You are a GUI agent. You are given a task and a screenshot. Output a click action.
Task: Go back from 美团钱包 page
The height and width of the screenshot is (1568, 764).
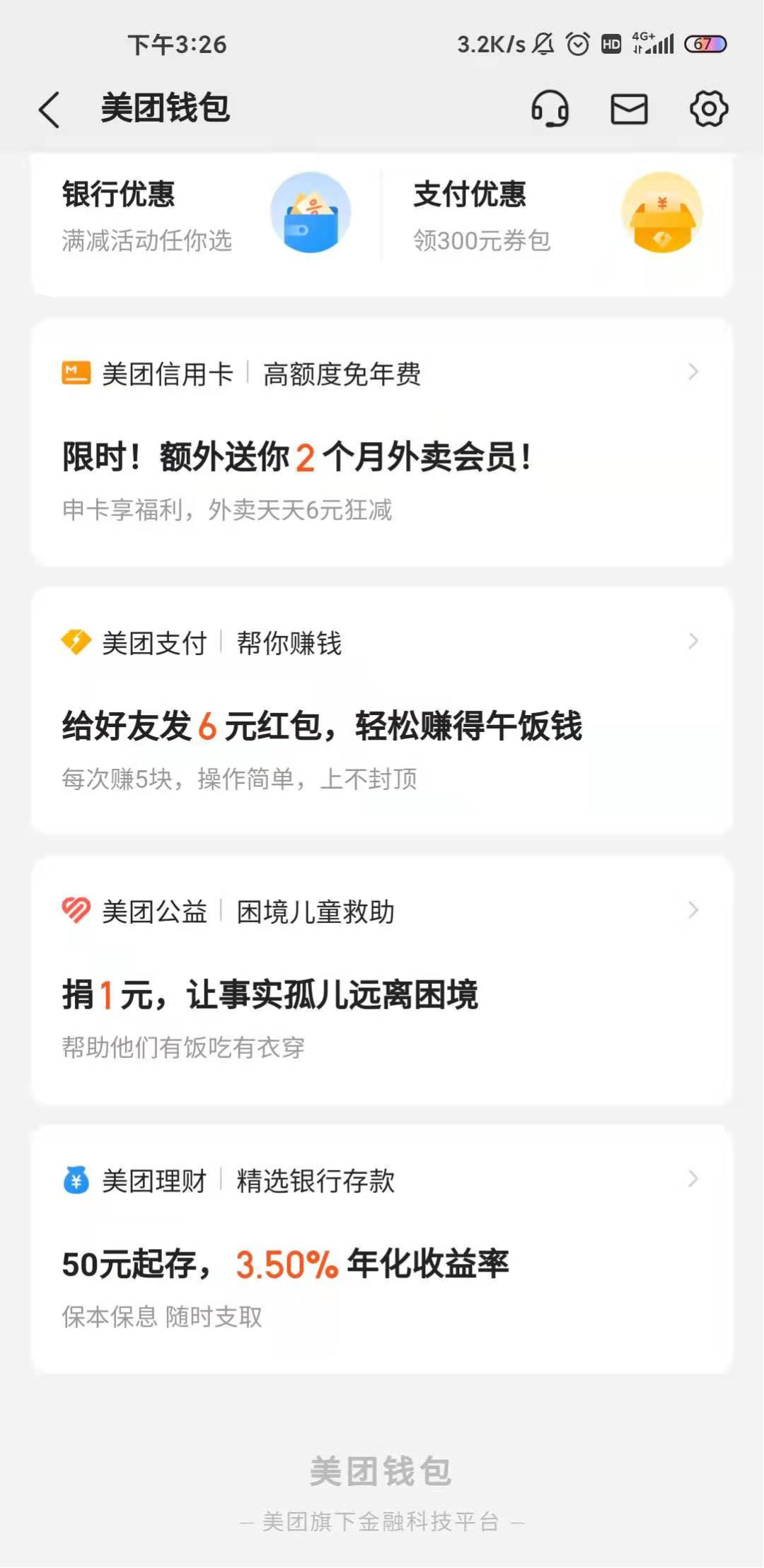[x=50, y=110]
